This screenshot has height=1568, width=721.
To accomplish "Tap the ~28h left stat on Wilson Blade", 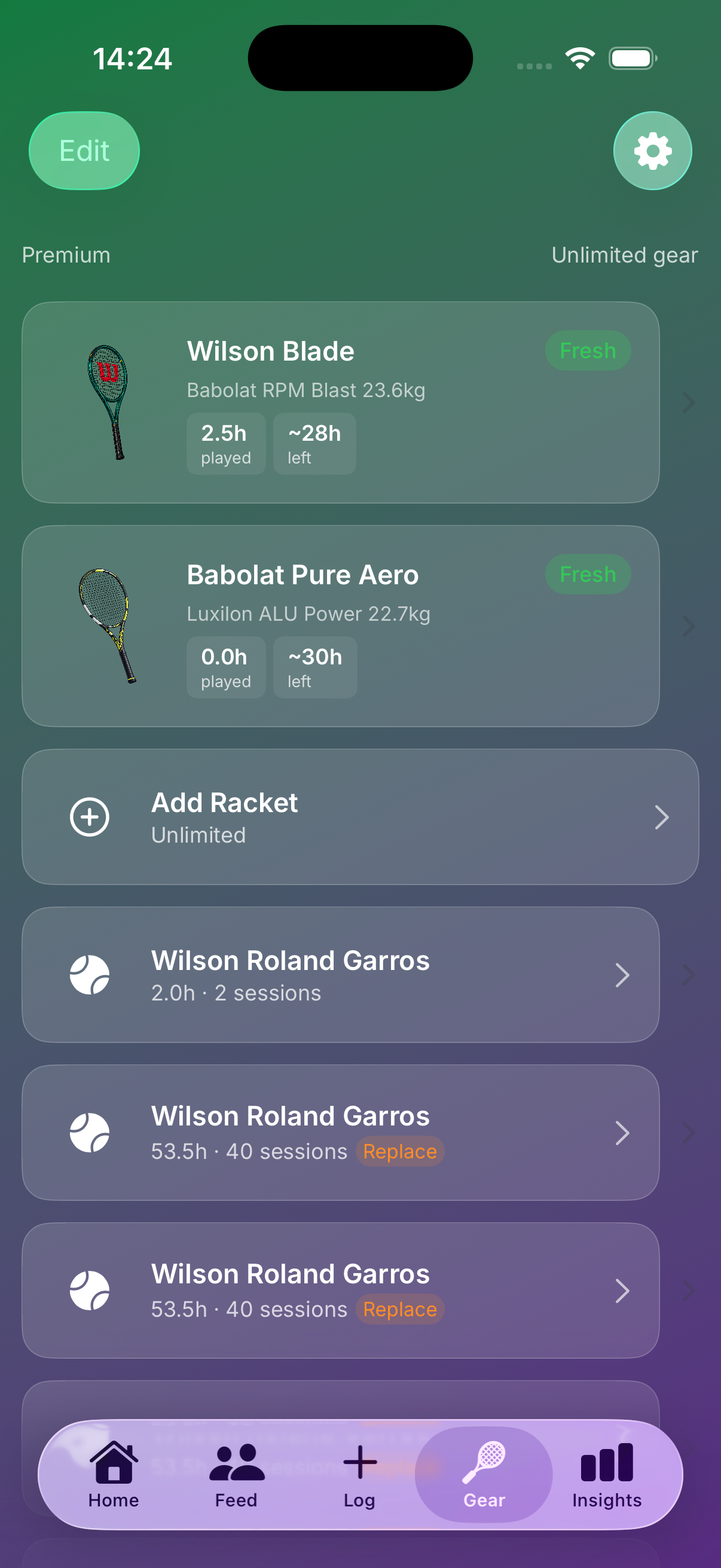I will pos(314,443).
